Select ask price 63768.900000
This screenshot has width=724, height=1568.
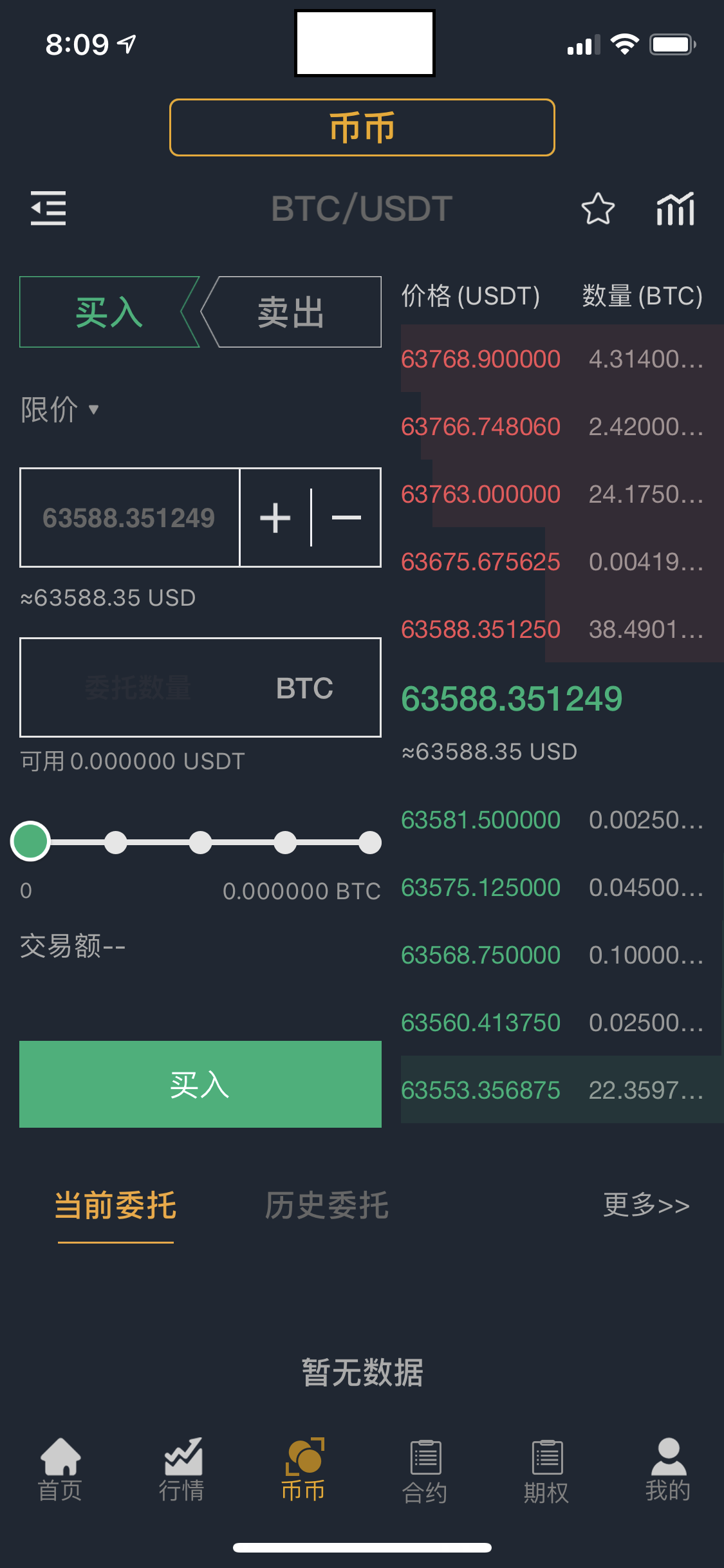[x=480, y=359]
